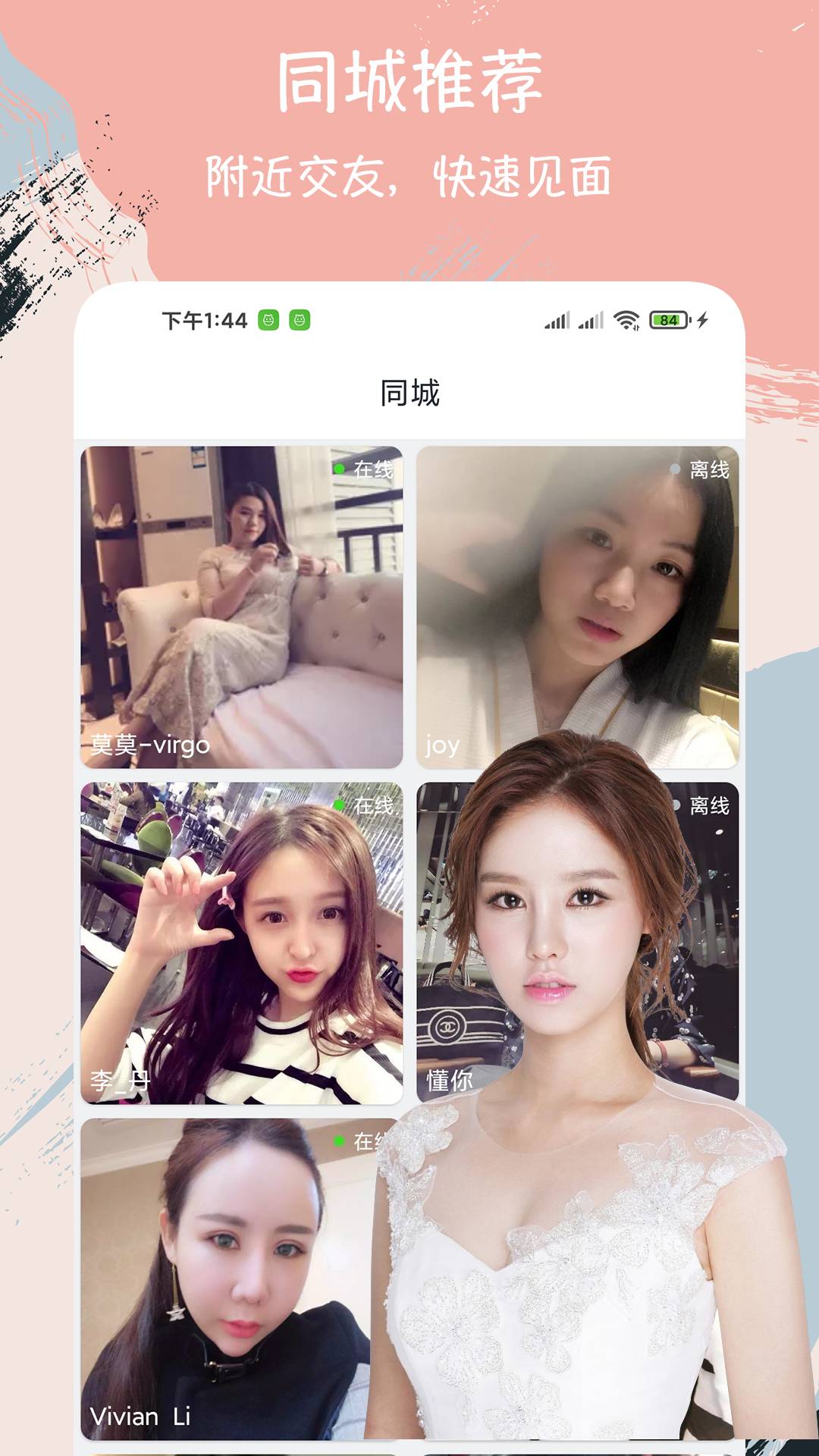The height and width of the screenshot is (1456, 819).
Task: Tap the secondary SIM signal indicator
Action: pos(592,321)
